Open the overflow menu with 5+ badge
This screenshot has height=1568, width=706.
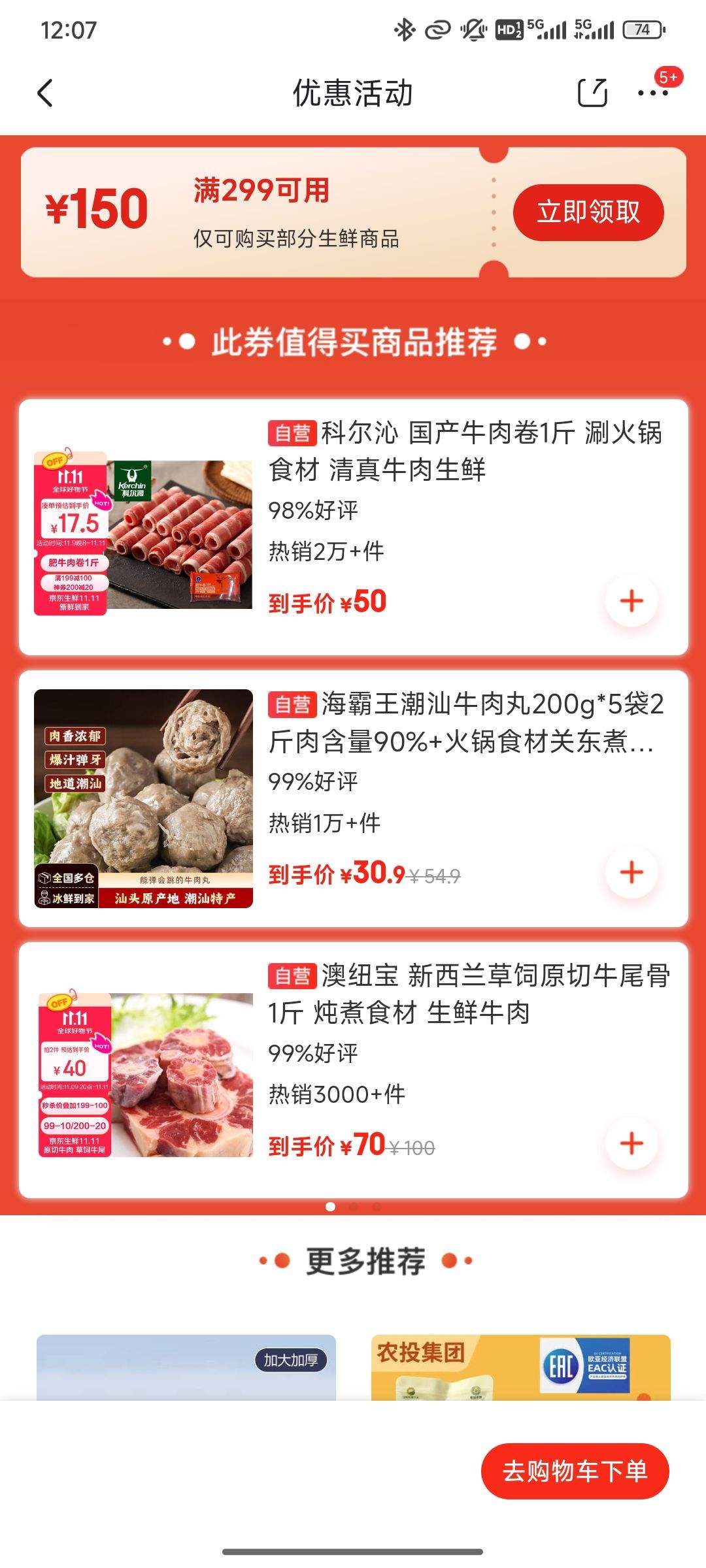pyautogui.click(x=653, y=92)
